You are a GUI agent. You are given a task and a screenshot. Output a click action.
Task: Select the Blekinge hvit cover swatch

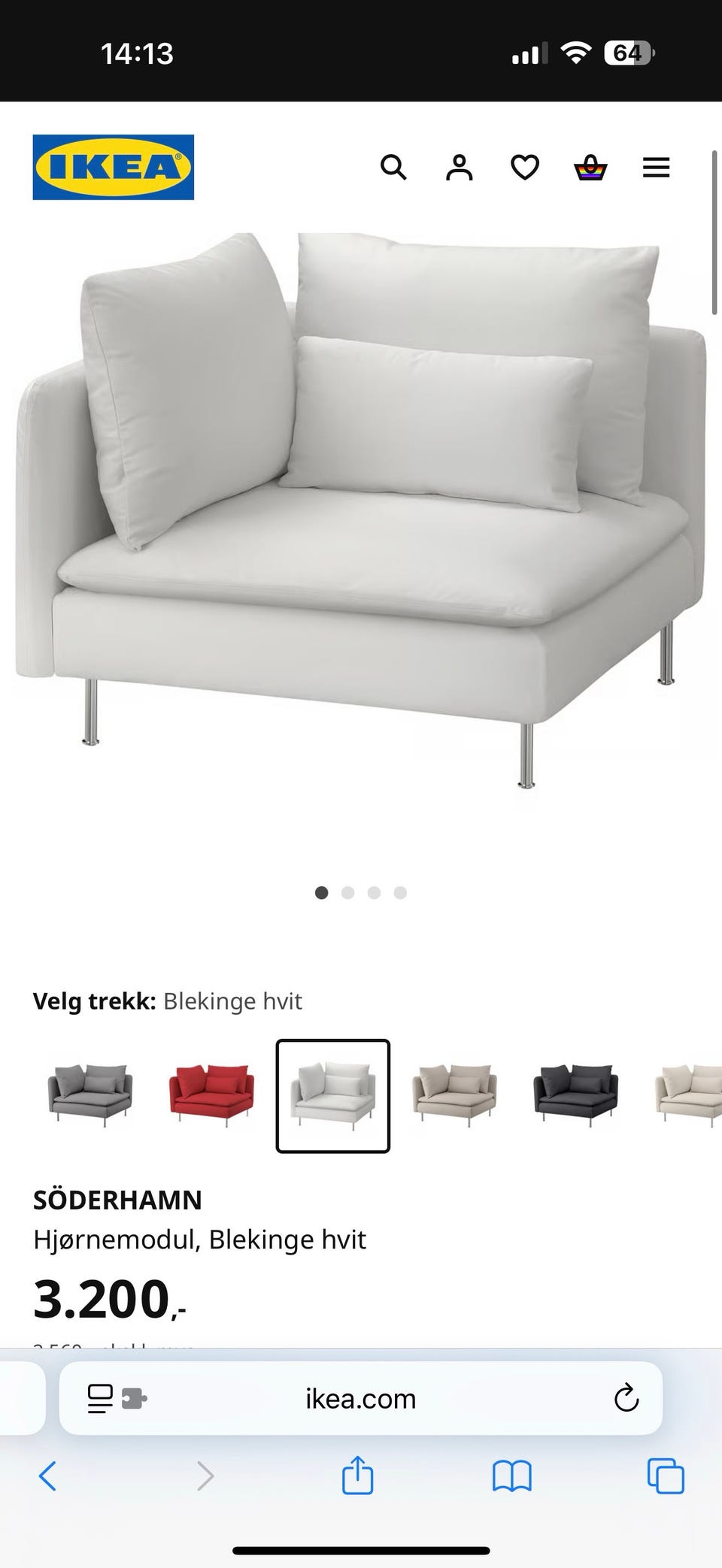click(x=332, y=1095)
